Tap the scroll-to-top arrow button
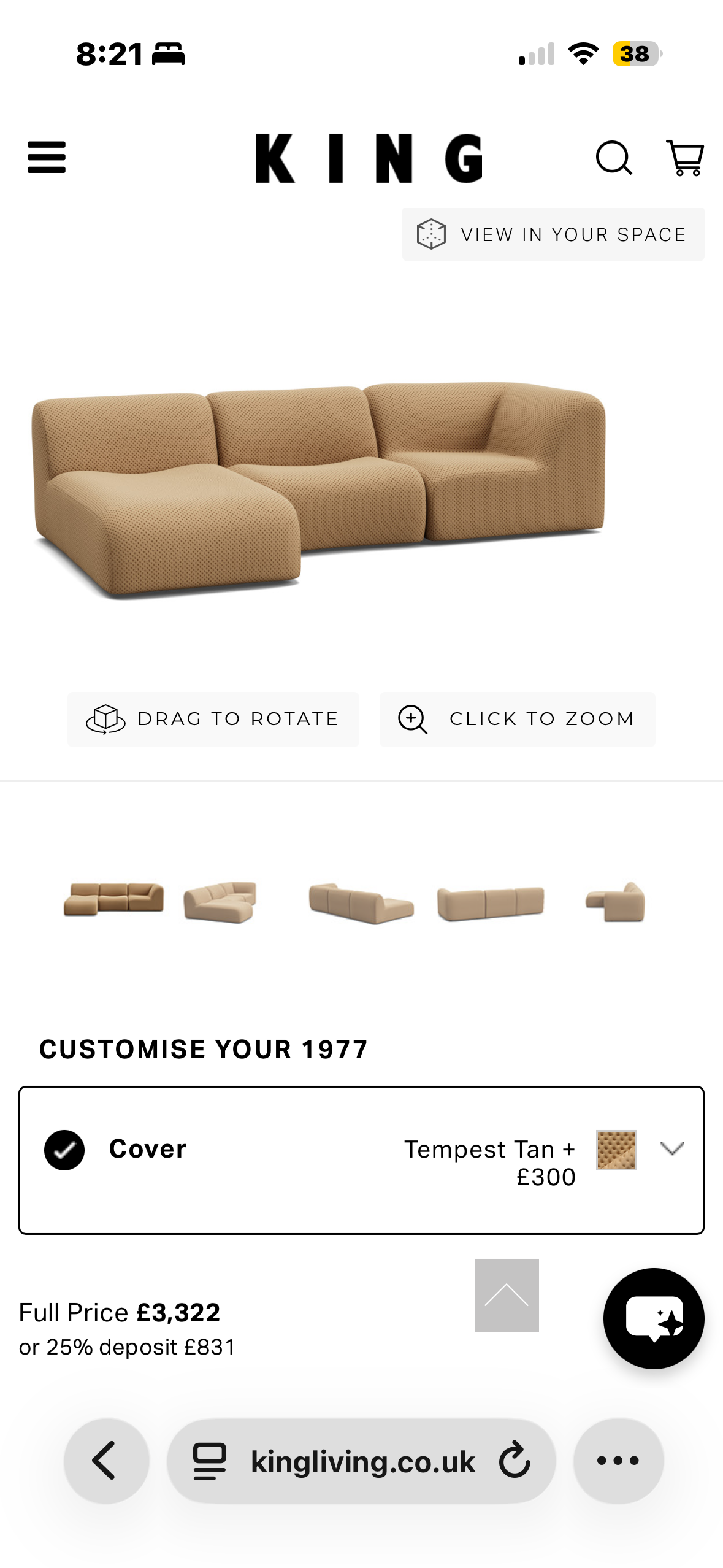Viewport: 723px width, 1568px height. coord(507,1295)
